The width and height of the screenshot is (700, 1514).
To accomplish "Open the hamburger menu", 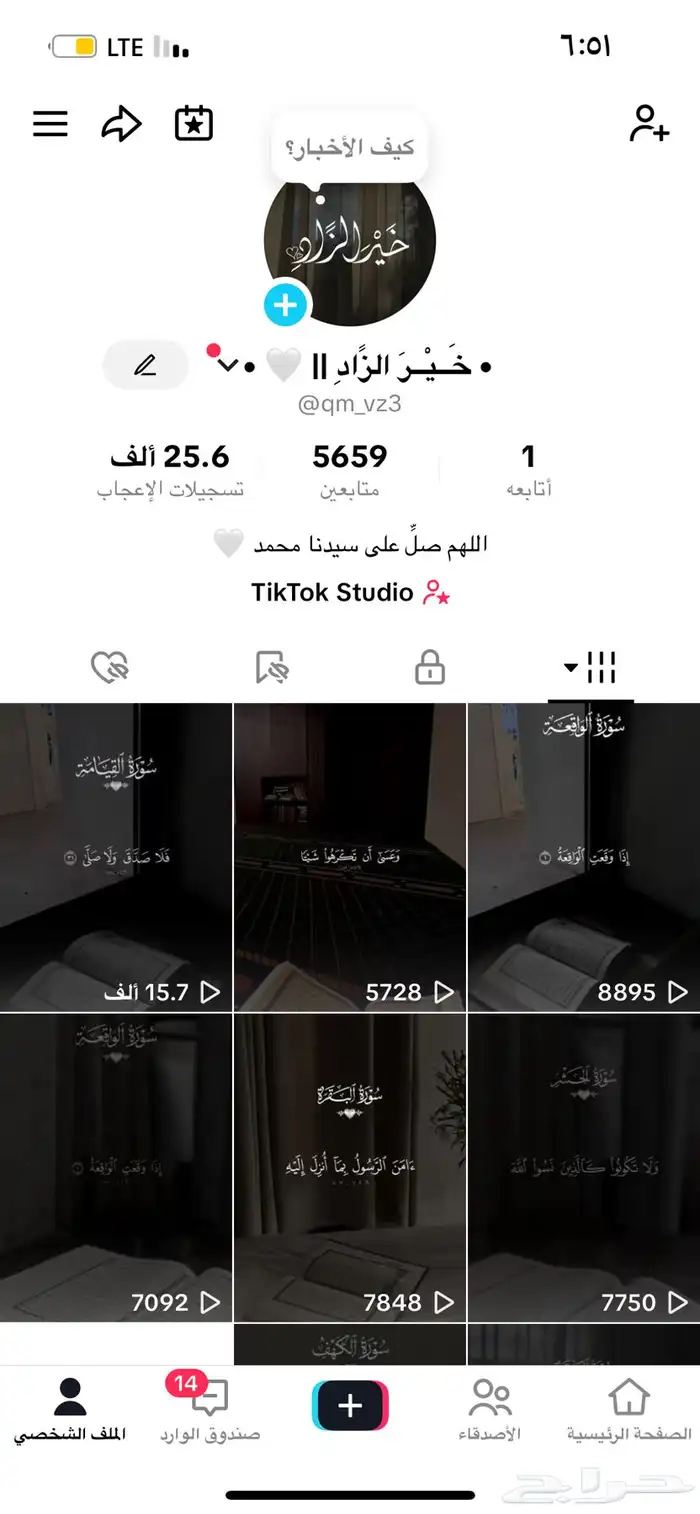I will point(50,124).
